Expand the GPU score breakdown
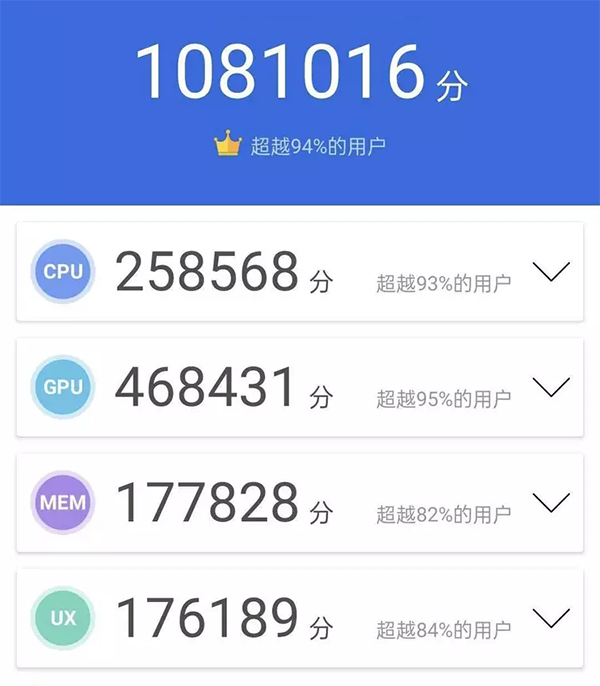 point(551,387)
